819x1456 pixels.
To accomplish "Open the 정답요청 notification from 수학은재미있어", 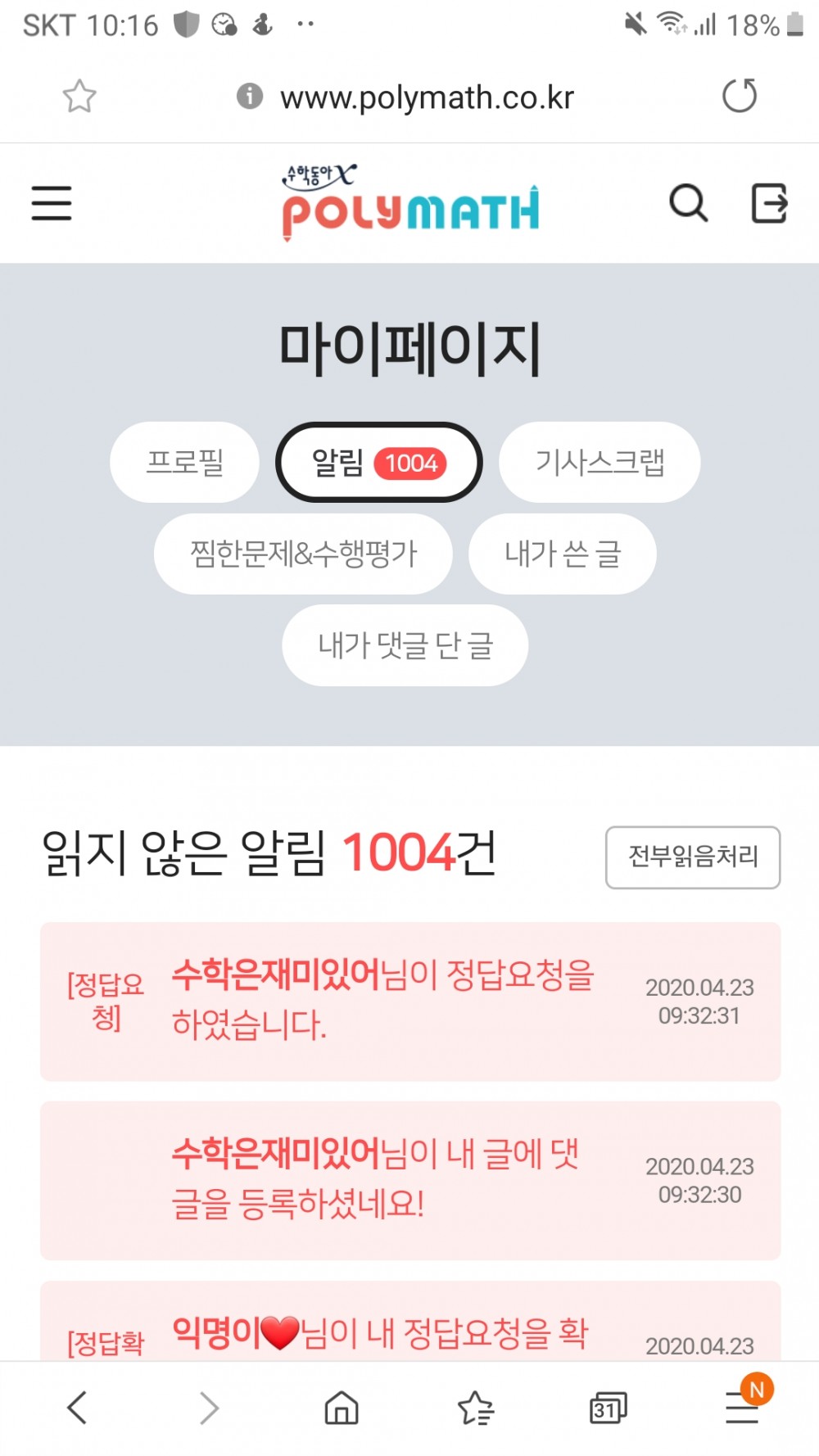I will [409, 1001].
